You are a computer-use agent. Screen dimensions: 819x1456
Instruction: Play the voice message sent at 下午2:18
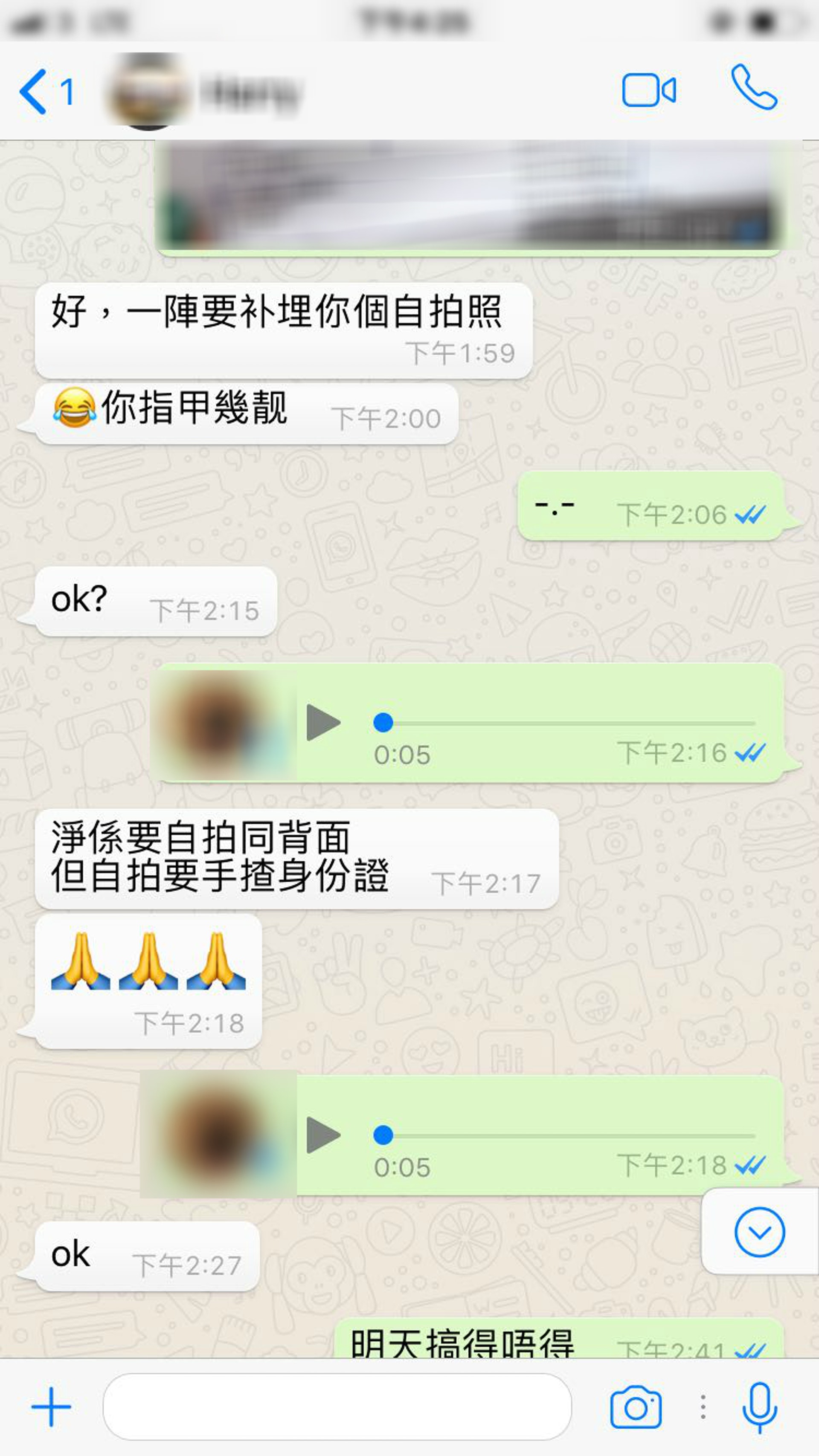tap(323, 1135)
